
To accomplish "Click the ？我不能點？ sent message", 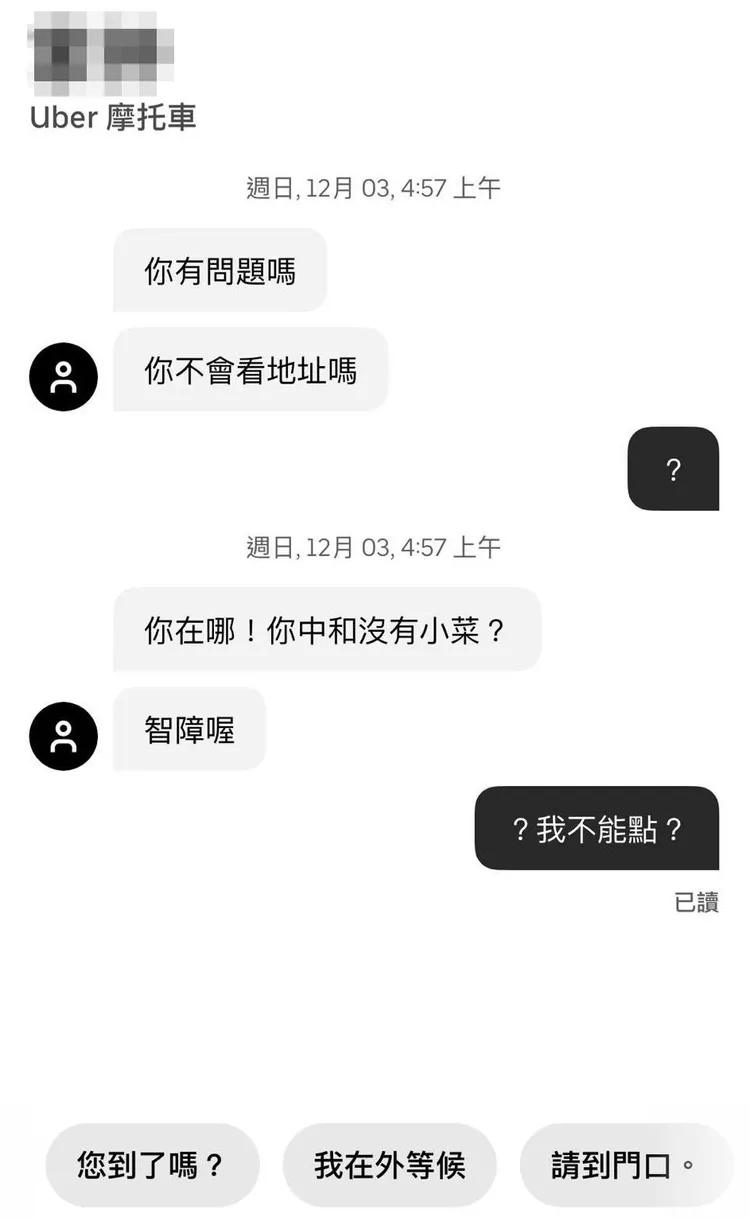I will click(597, 829).
